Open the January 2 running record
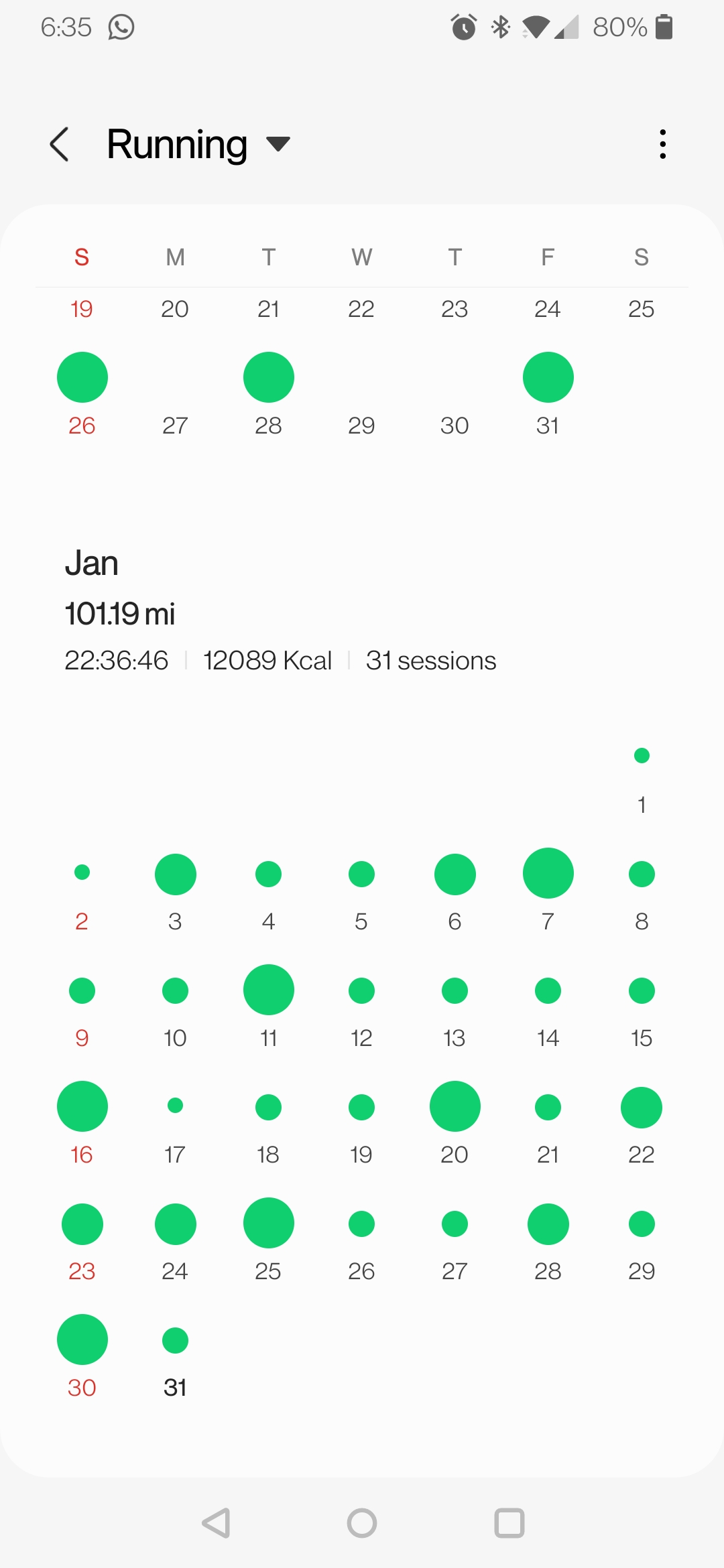Screen dimensions: 724x1568 82,872
